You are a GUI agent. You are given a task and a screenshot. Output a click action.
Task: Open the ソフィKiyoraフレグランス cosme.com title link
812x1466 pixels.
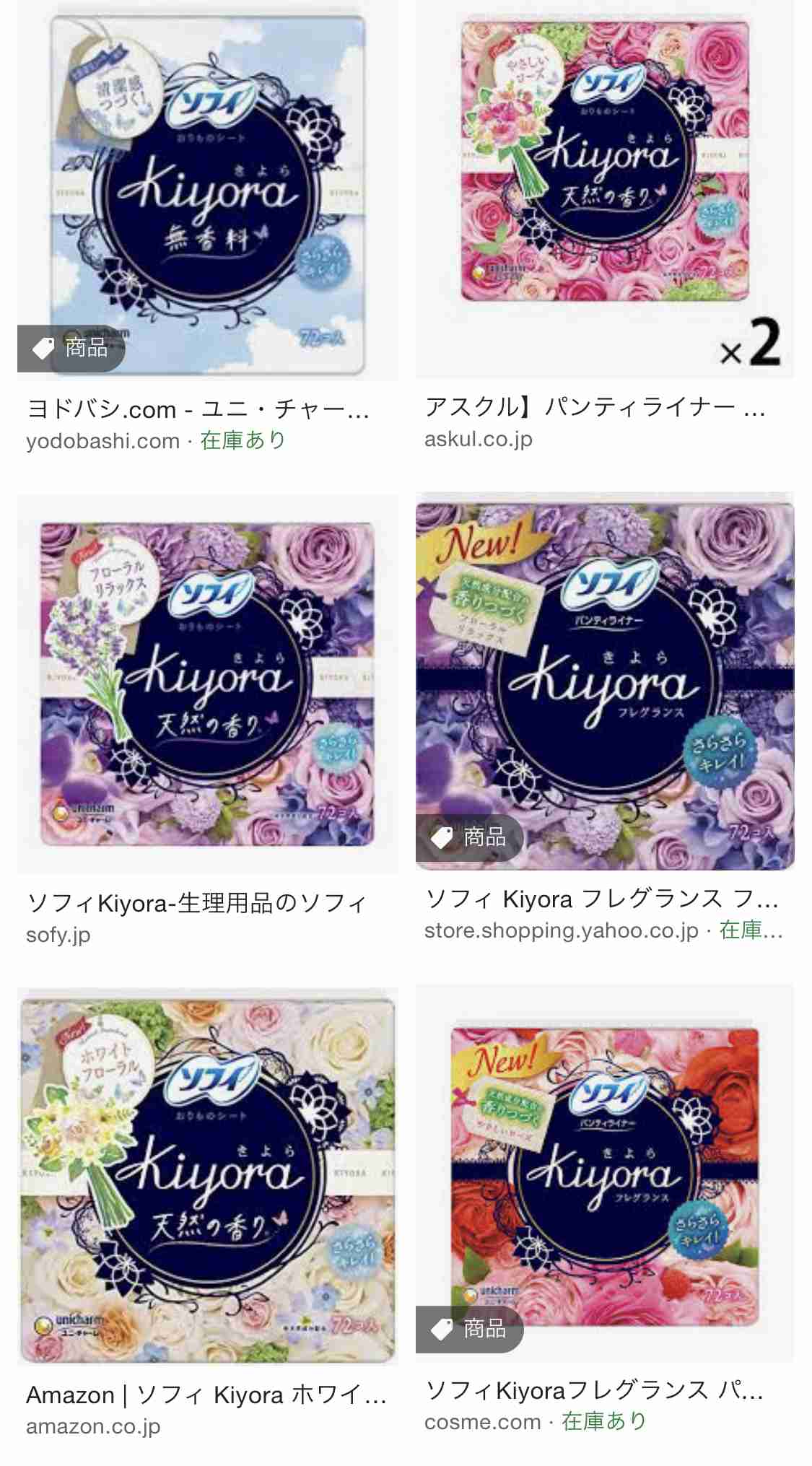tap(594, 1389)
